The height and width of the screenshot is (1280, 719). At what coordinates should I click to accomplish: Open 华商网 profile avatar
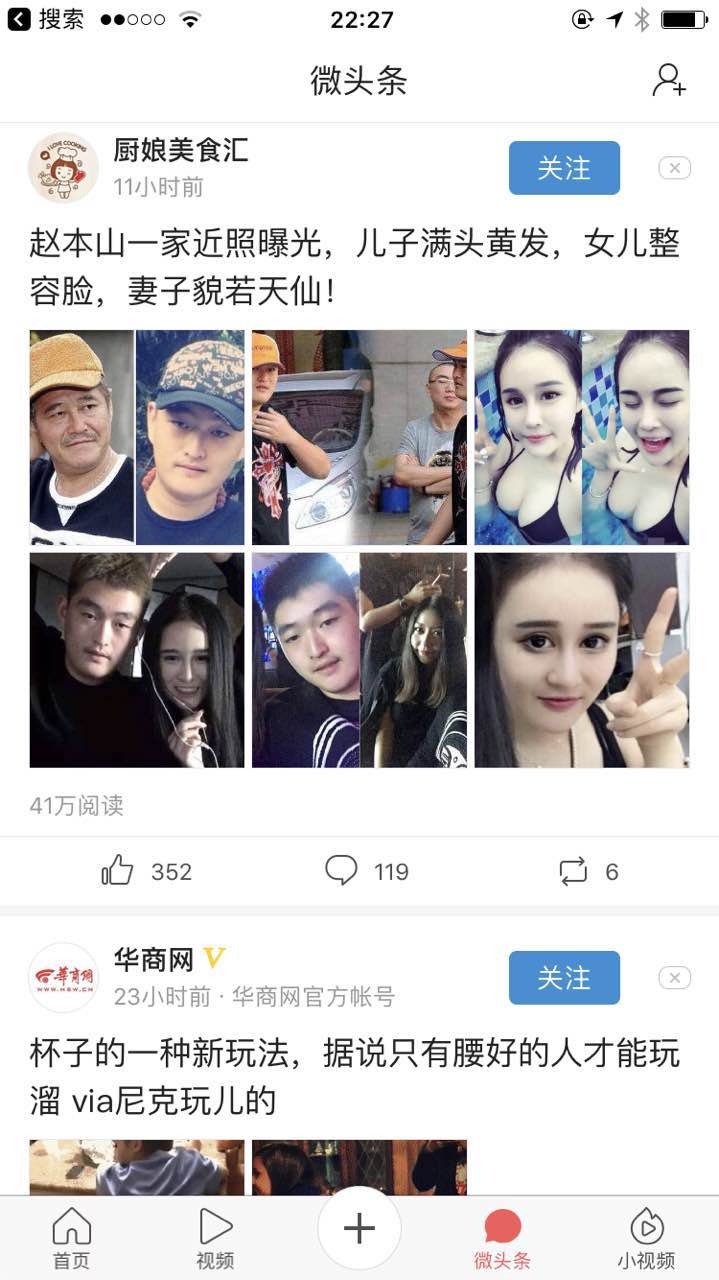click(x=63, y=978)
